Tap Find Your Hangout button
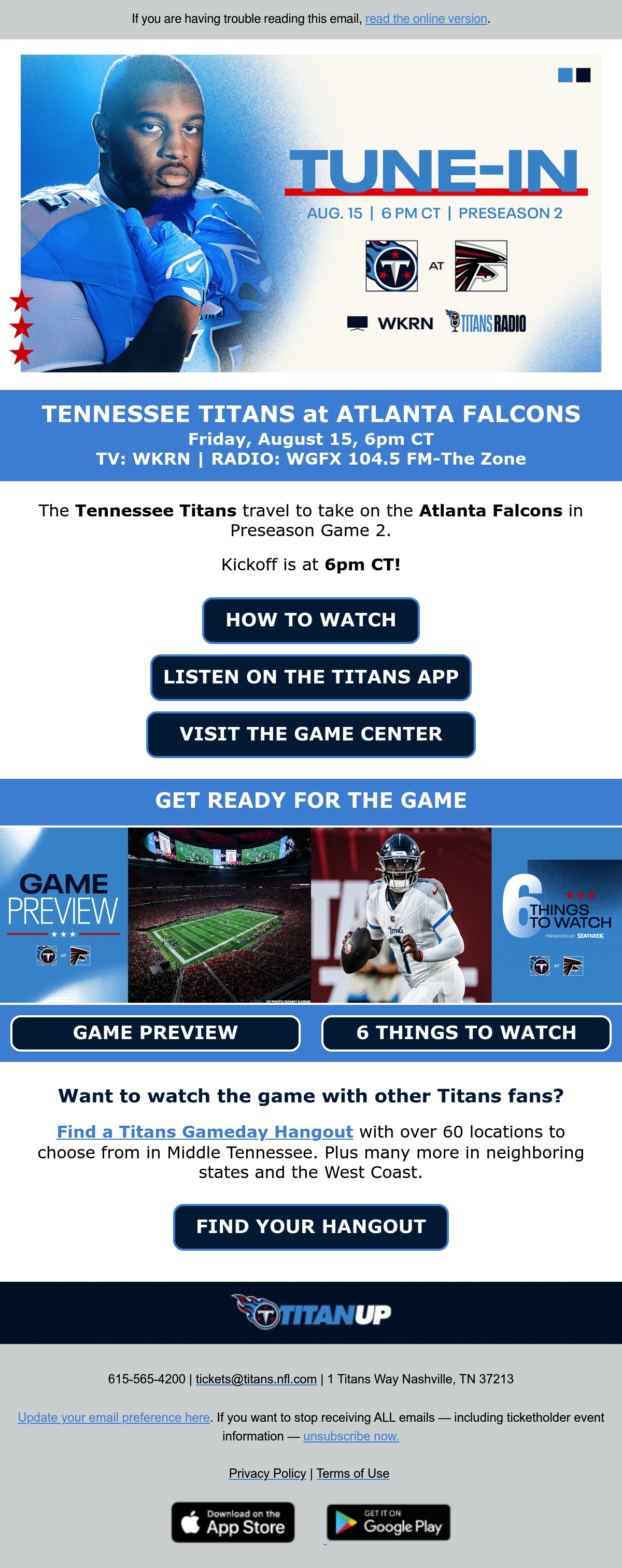622x1568 pixels. [311, 1227]
